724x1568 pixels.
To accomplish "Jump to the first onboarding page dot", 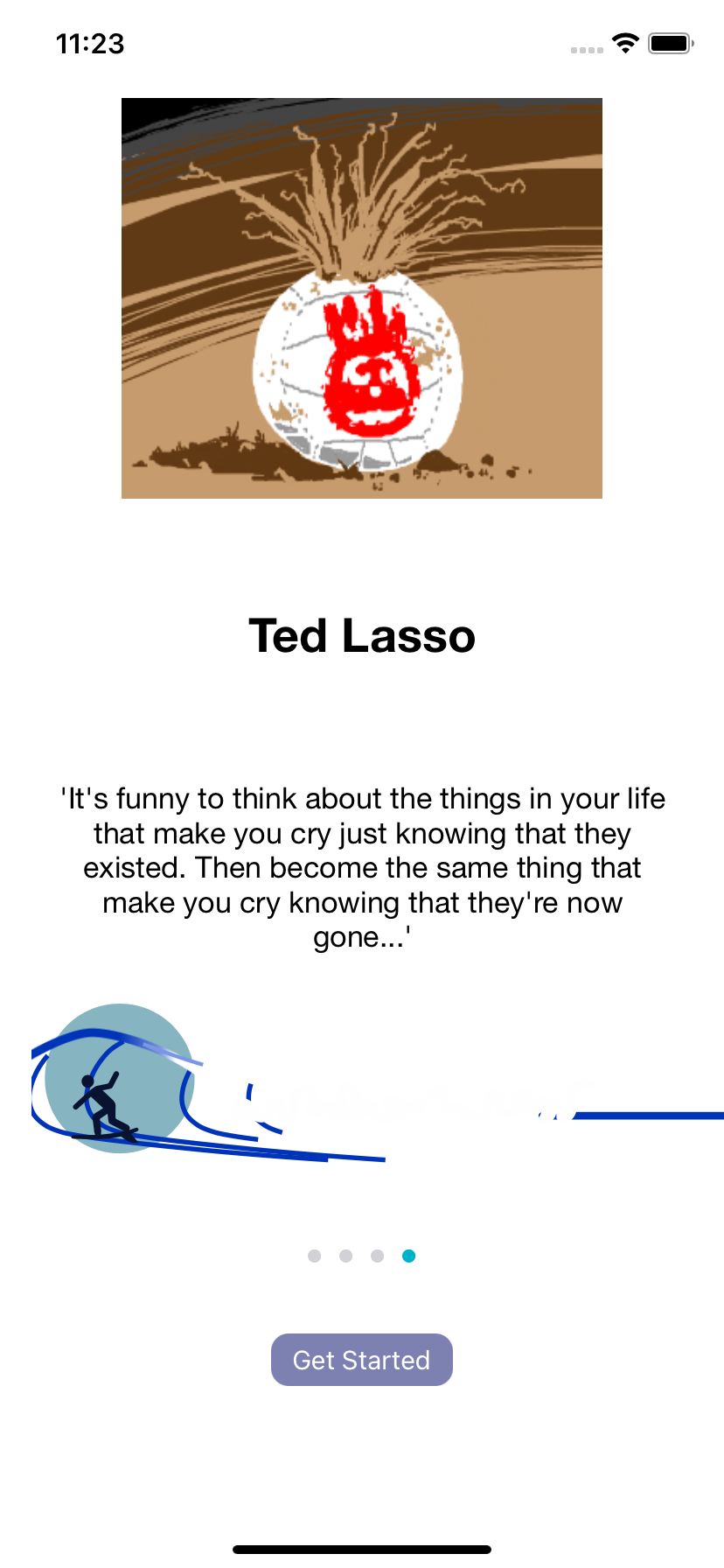I will [x=315, y=1256].
